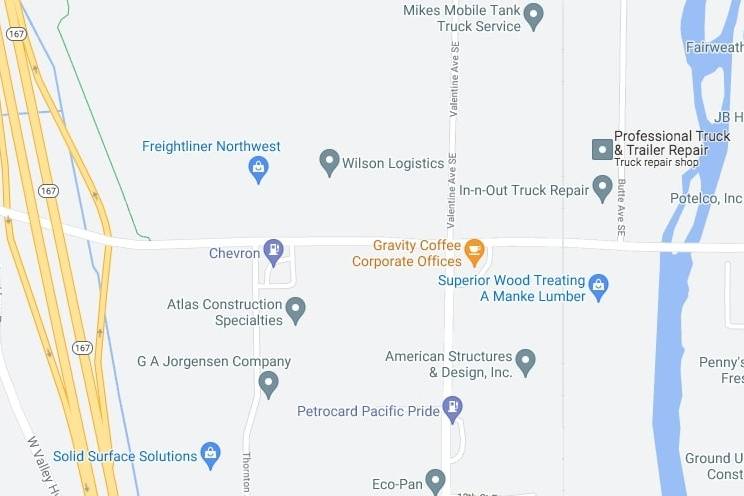Image resolution: width=744 pixels, height=496 pixels.
Task: Open the In-n-Out Truck Repair pin
Action: tap(602, 187)
